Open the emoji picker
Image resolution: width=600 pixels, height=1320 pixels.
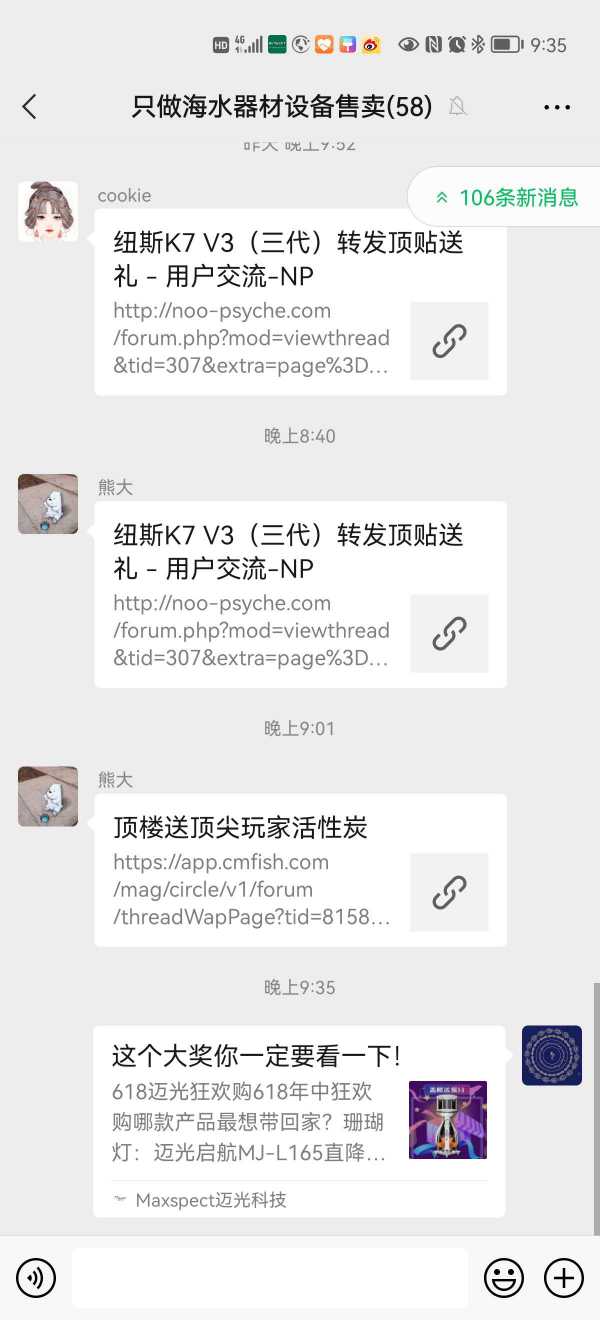[x=504, y=1277]
